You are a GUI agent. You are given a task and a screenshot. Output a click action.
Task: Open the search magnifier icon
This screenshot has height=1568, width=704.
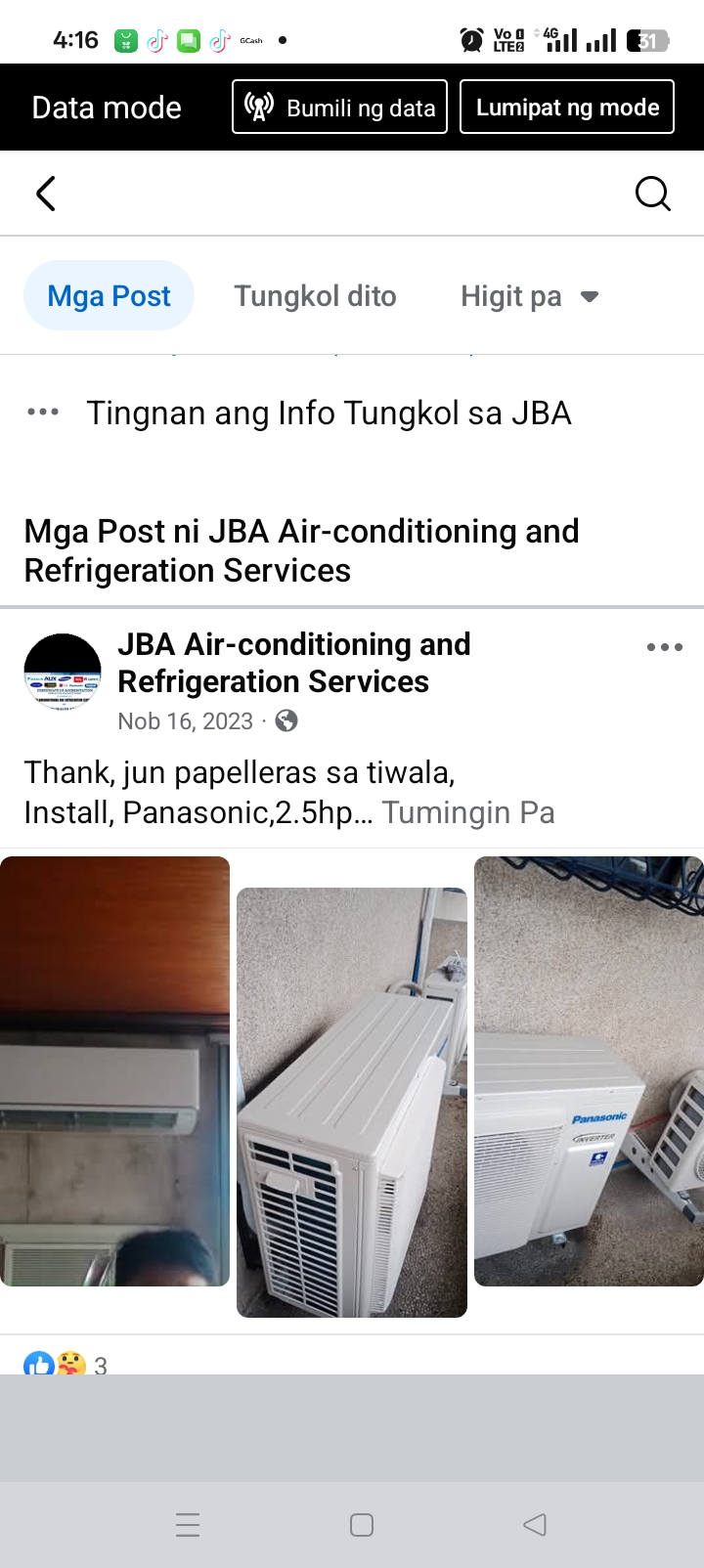tap(652, 194)
